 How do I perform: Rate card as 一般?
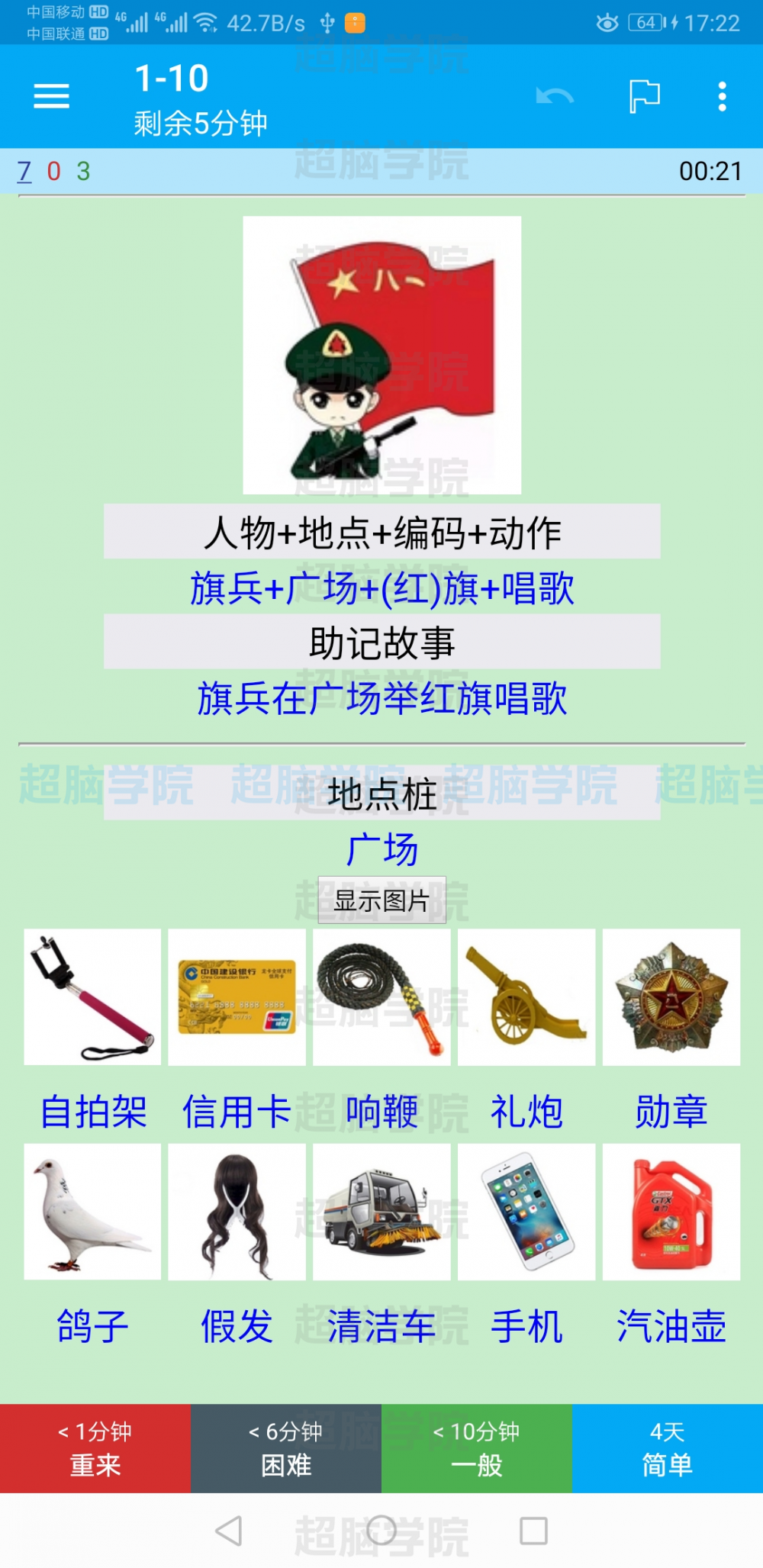pyautogui.click(x=477, y=1448)
